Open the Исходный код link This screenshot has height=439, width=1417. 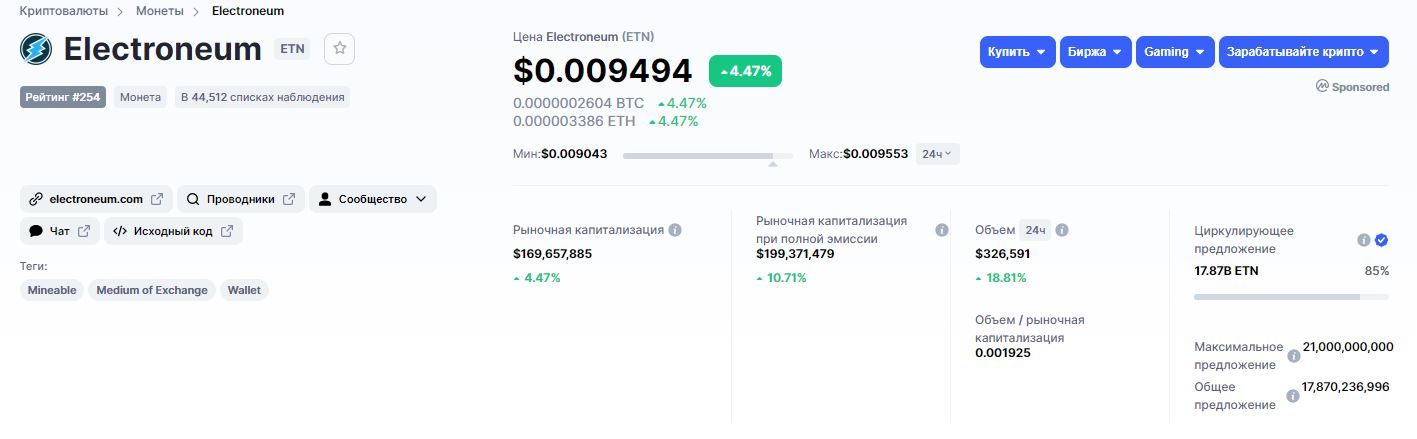coord(173,231)
